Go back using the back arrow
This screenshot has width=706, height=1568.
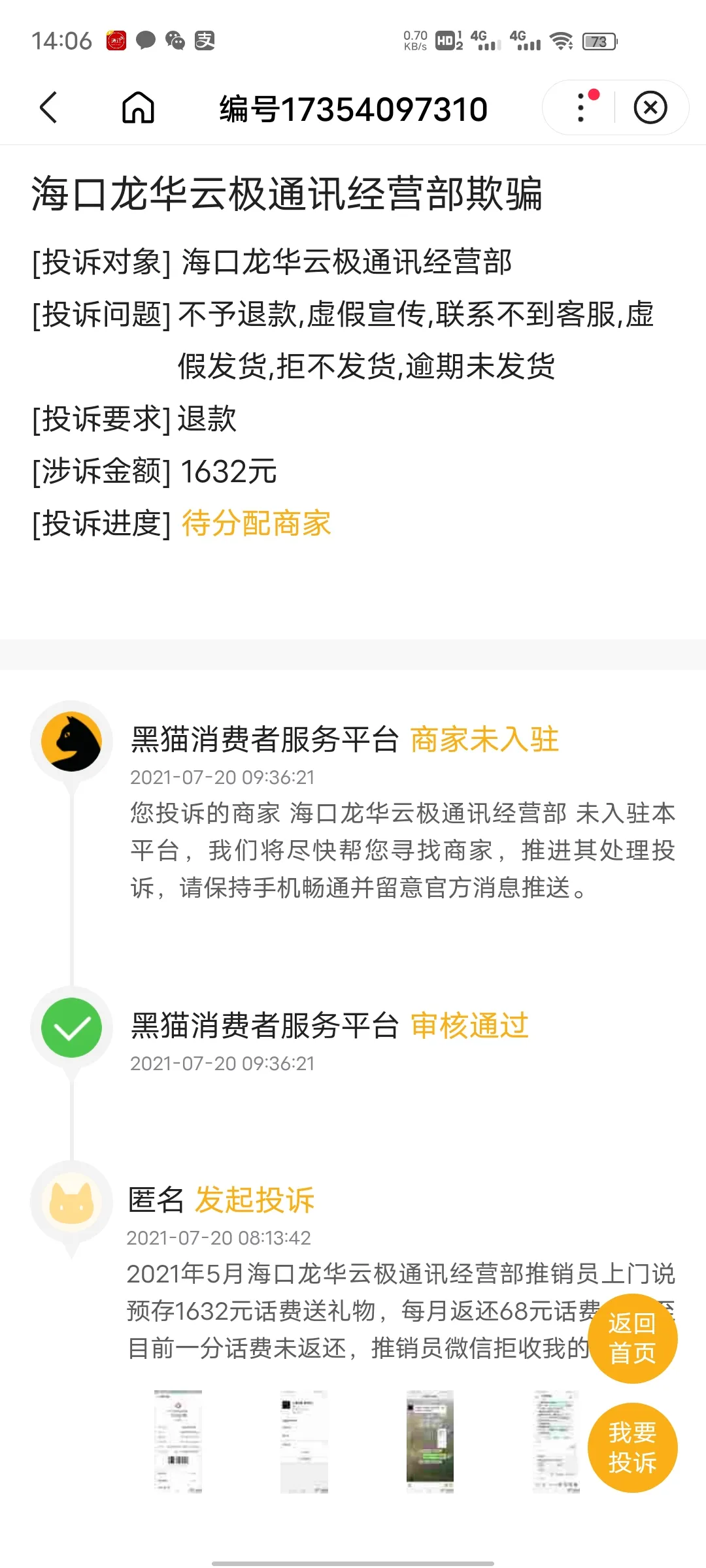pos(49,108)
